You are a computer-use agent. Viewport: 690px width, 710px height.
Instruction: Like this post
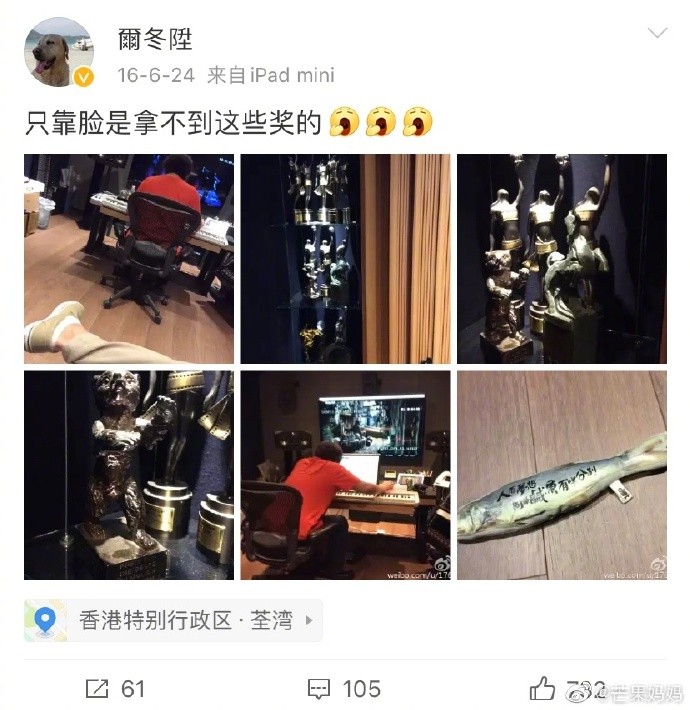pyautogui.click(x=543, y=688)
